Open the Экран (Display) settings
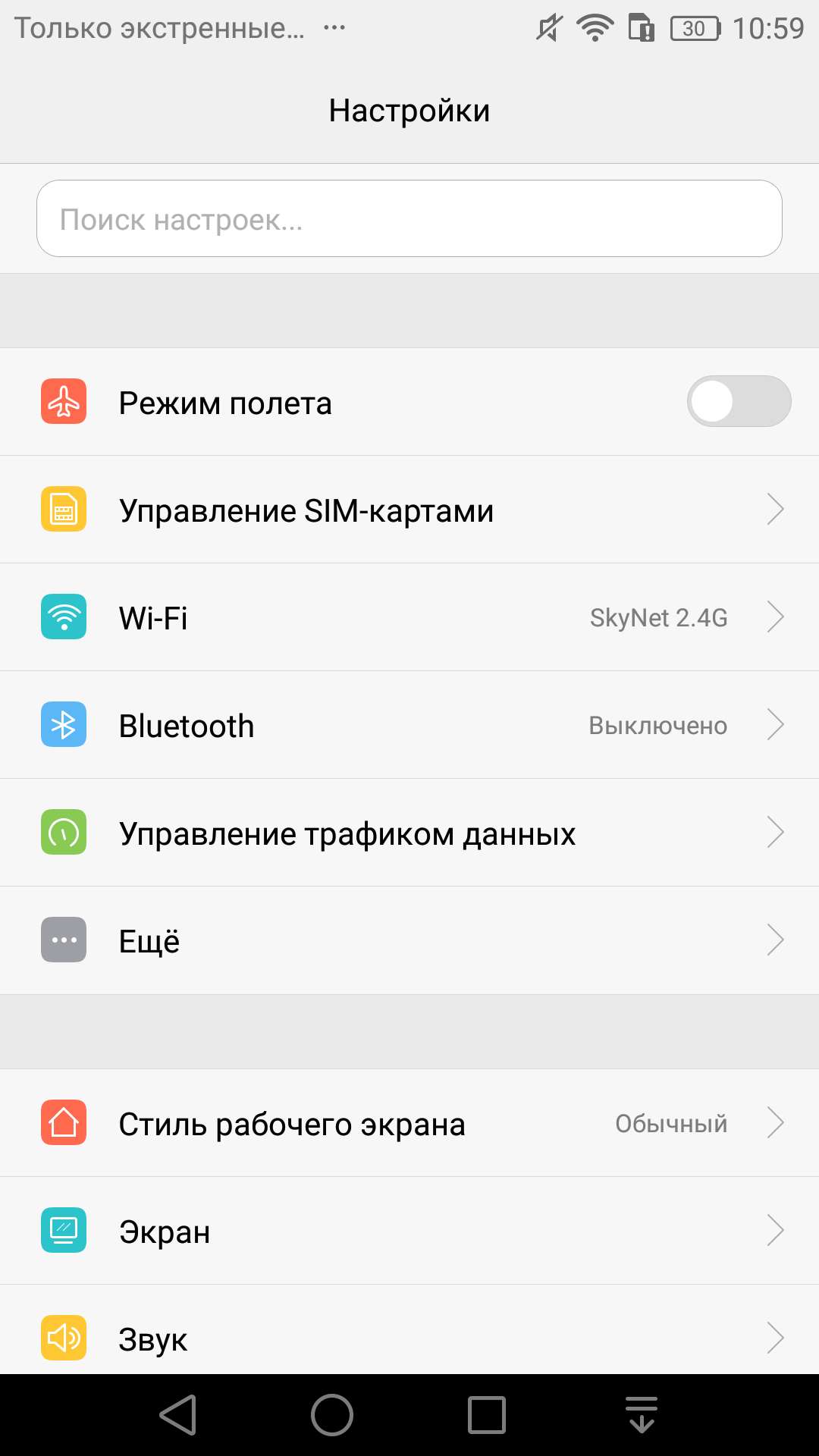819x1456 pixels. (x=409, y=1231)
